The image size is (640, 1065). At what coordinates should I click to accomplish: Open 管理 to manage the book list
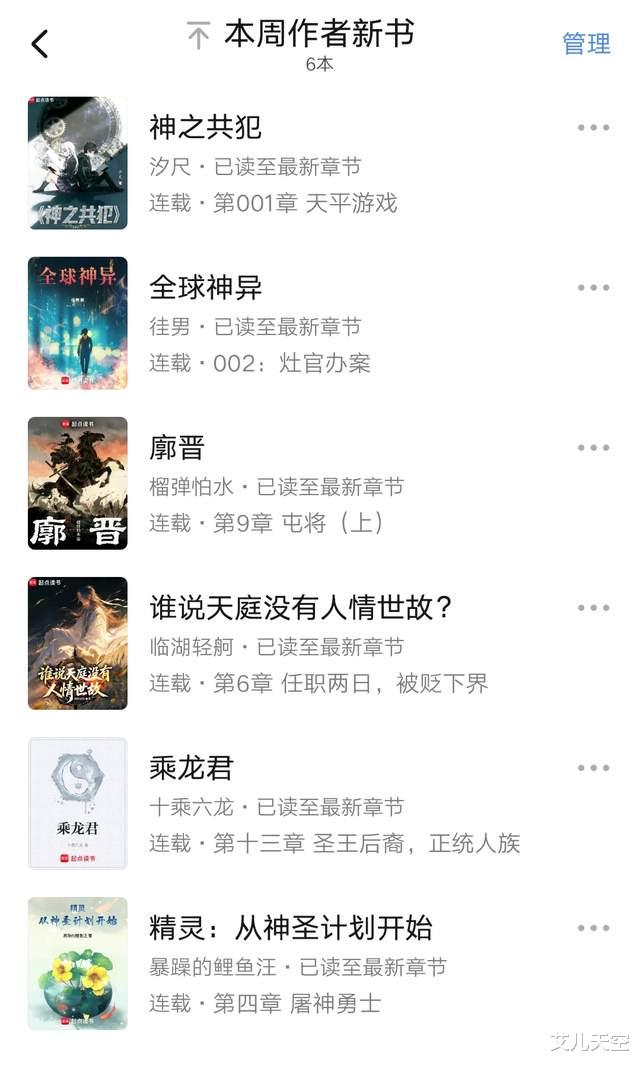586,43
